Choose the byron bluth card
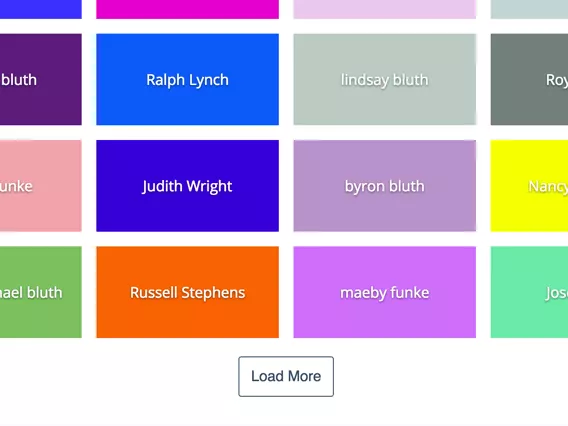This screenshot has width=568, height=426. coord(385,186)
